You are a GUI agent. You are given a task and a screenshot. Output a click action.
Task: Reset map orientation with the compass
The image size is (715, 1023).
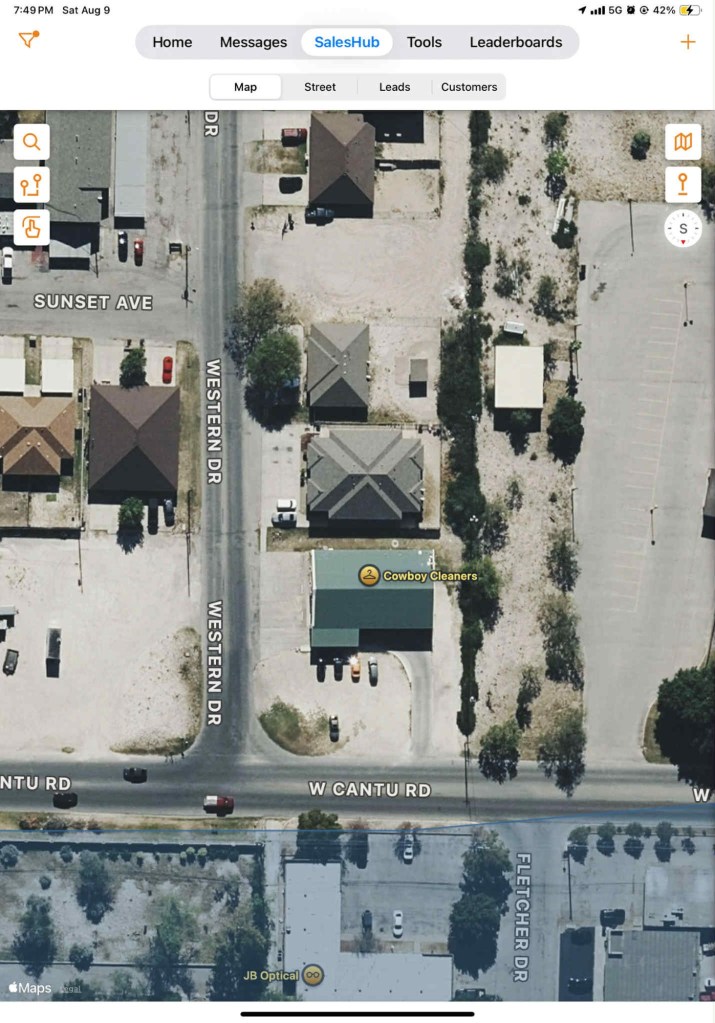tap(683, 229)
